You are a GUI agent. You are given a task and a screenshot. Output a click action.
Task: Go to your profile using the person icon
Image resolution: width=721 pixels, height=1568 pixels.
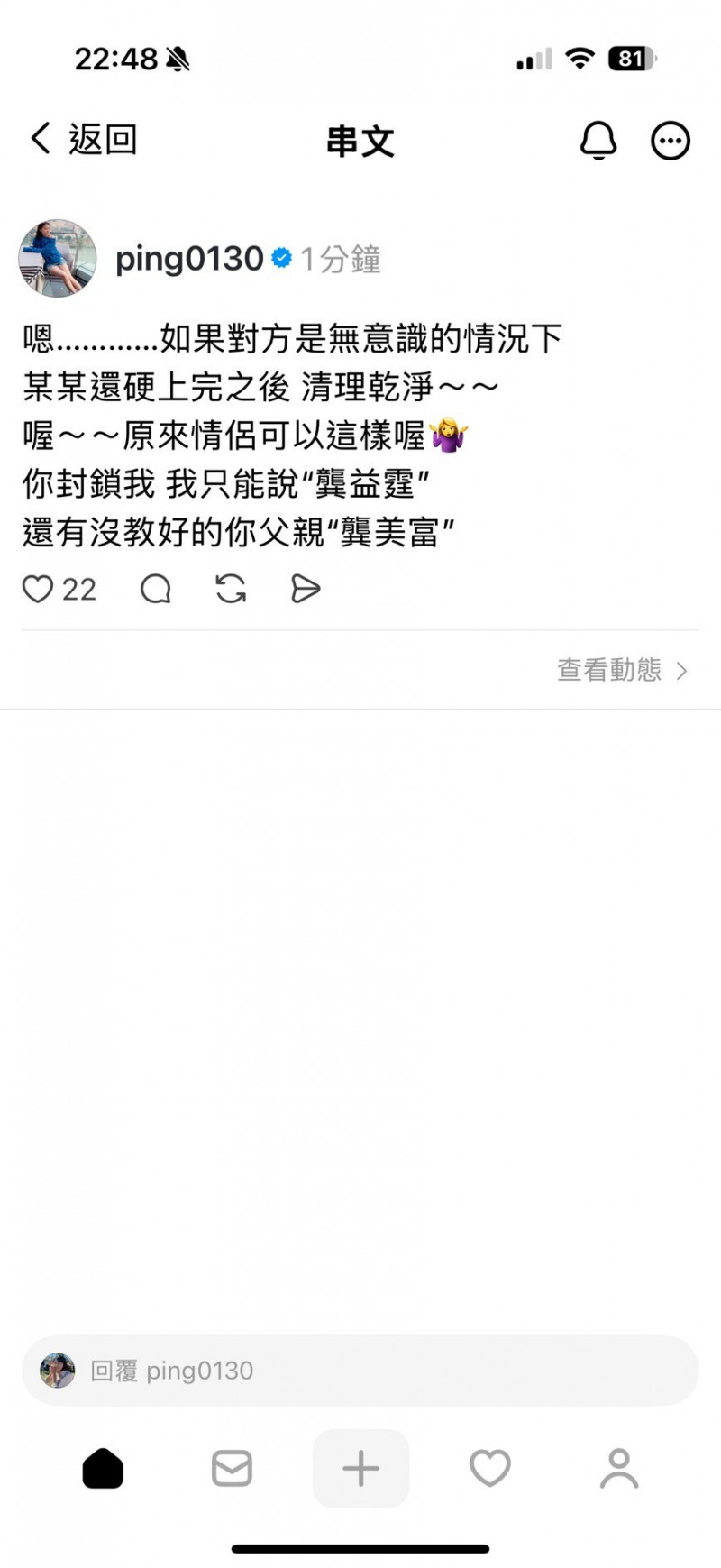point(618,1467)
